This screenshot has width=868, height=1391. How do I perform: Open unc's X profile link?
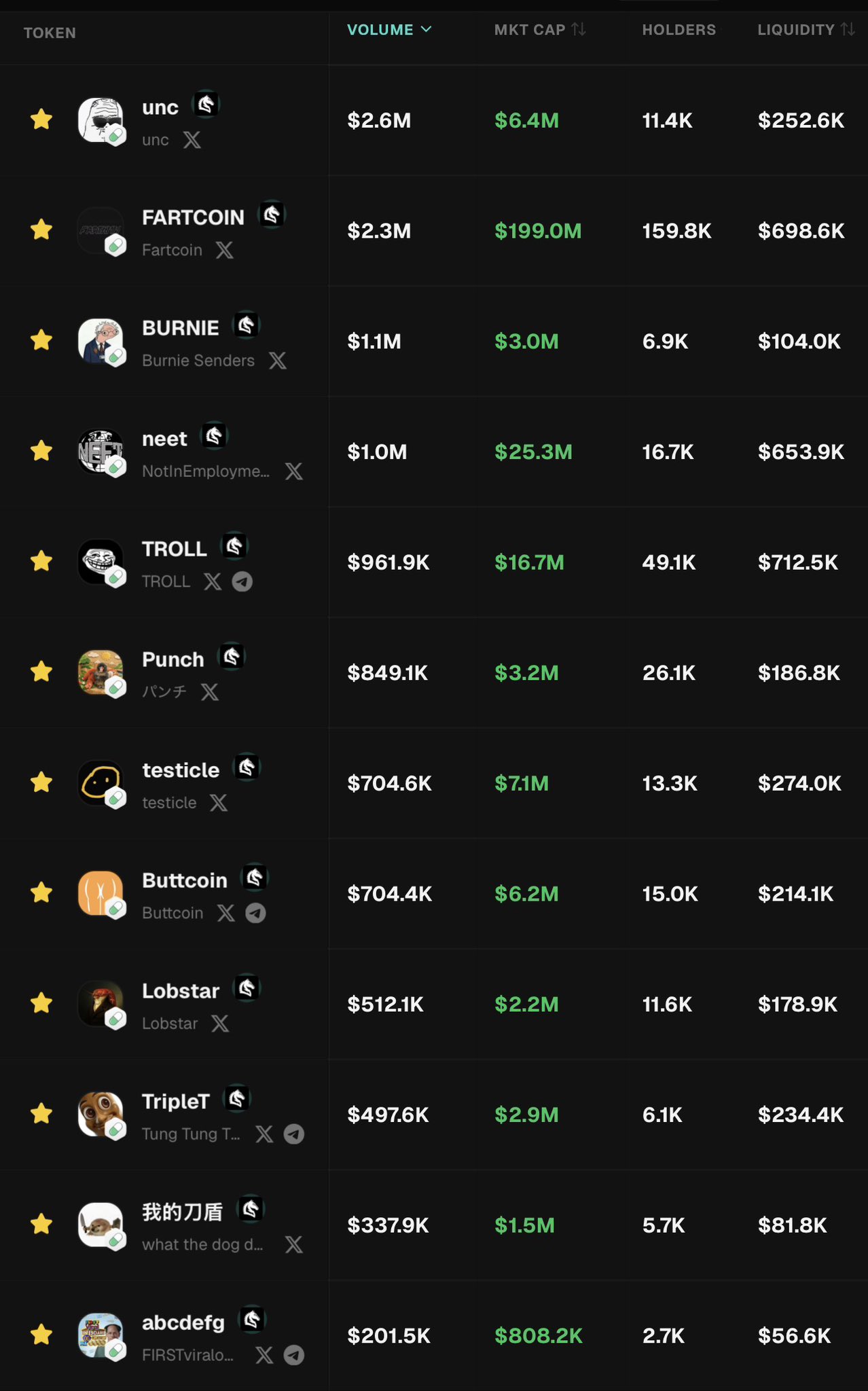coord(192,141)
